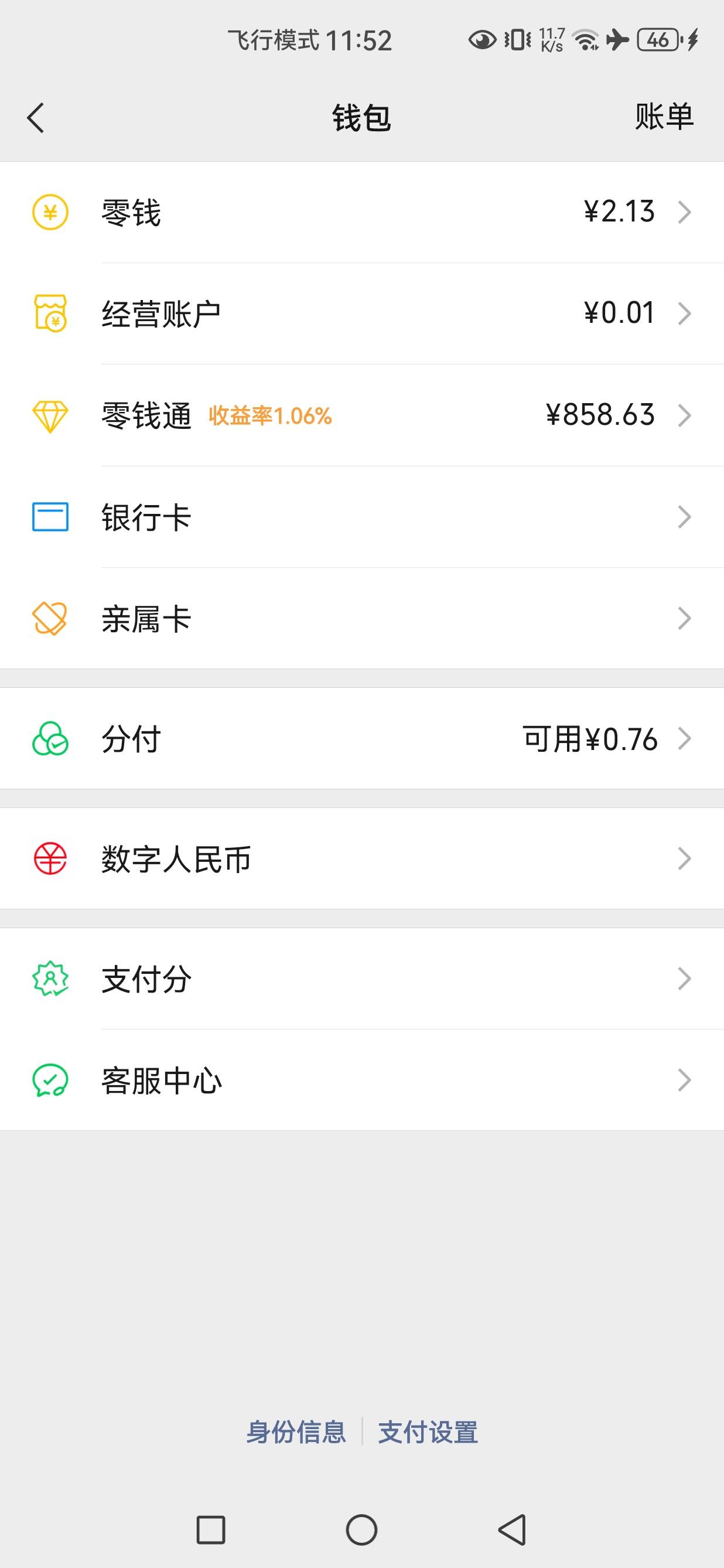Tap the system home button
The image size is (724, 1568).
(x=361, y=1530)
